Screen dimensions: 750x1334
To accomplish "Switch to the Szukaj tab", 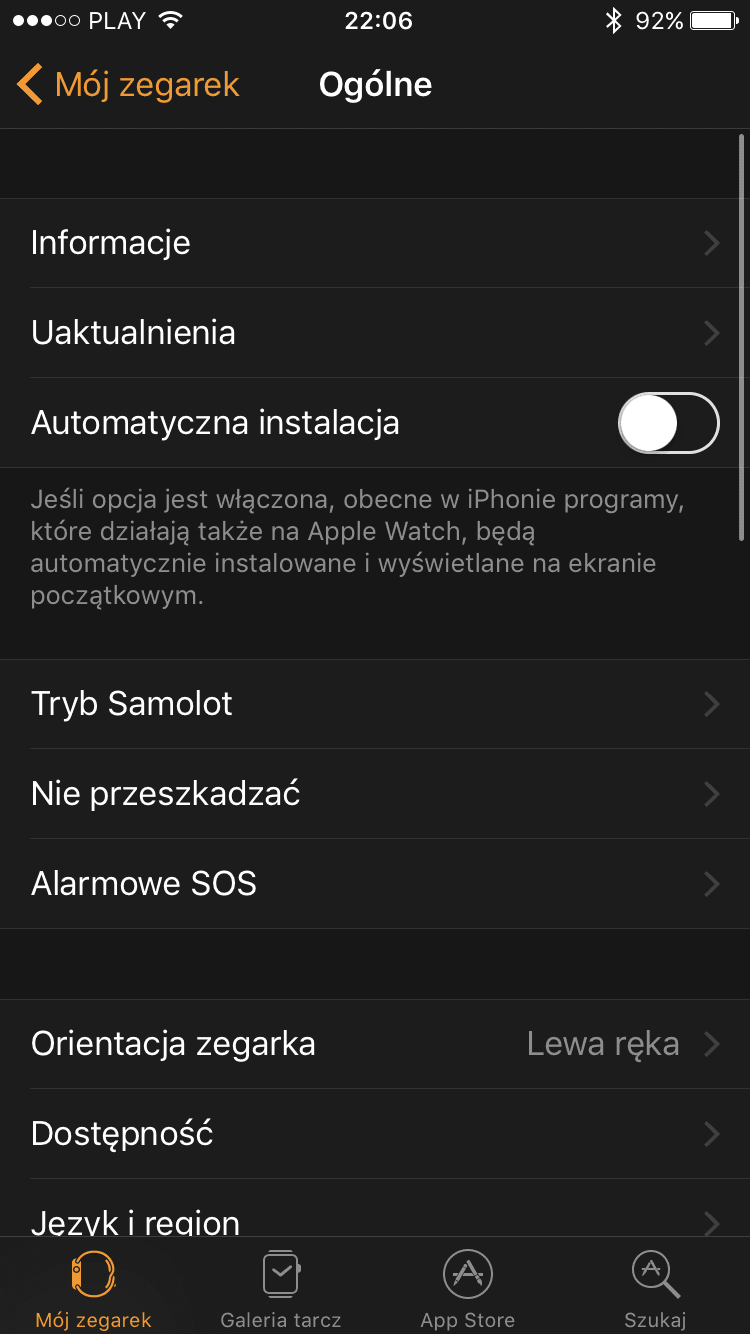I will coord(655,1288).
